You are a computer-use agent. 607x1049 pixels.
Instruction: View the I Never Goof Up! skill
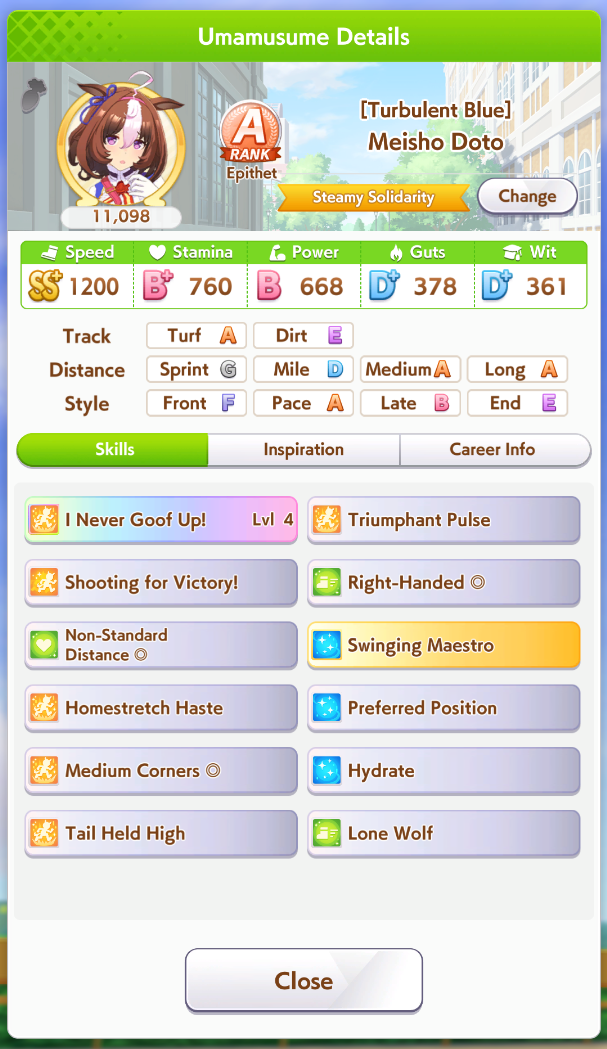(161, 520)
